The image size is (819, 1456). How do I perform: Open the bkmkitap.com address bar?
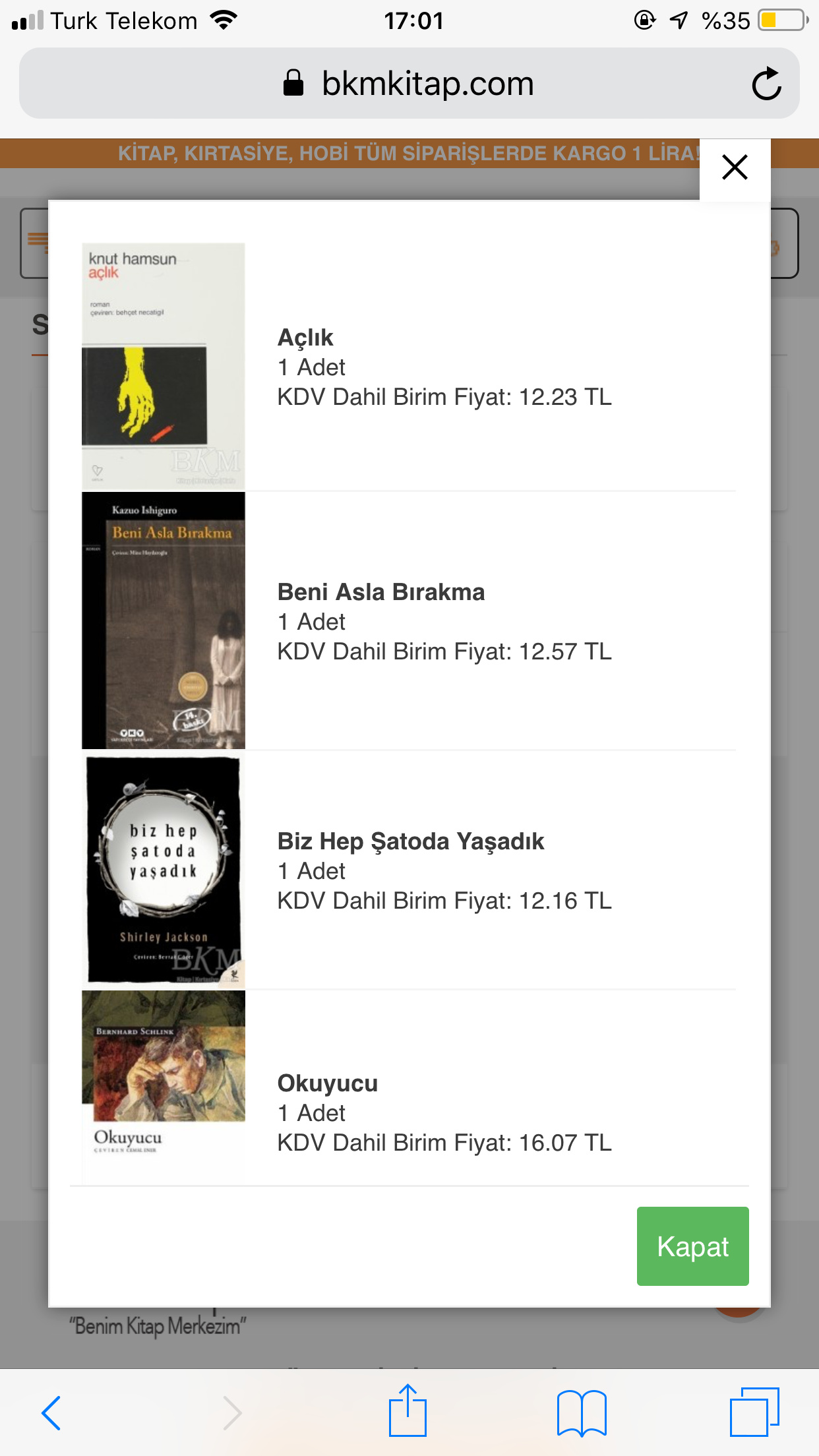409,84
